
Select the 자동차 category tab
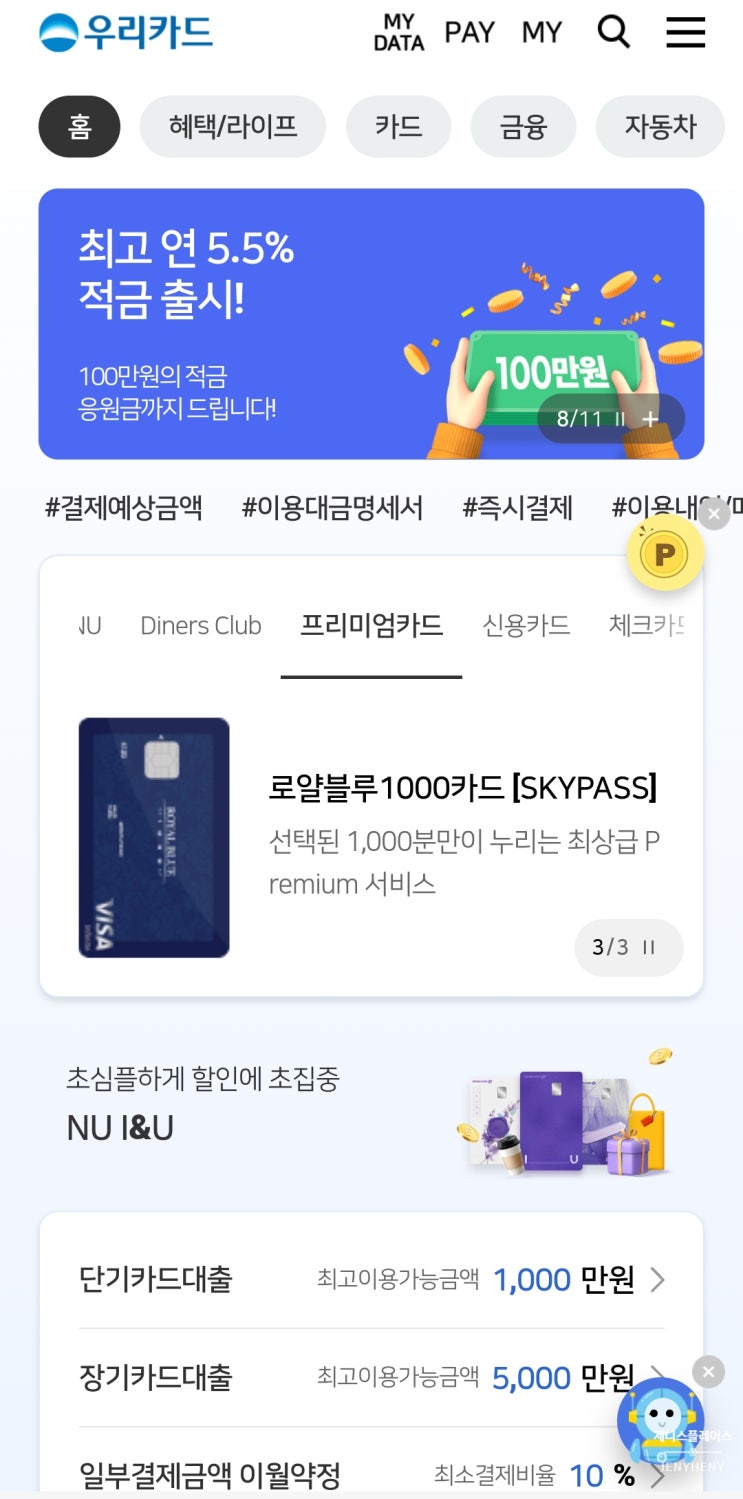tap(660, 126)
